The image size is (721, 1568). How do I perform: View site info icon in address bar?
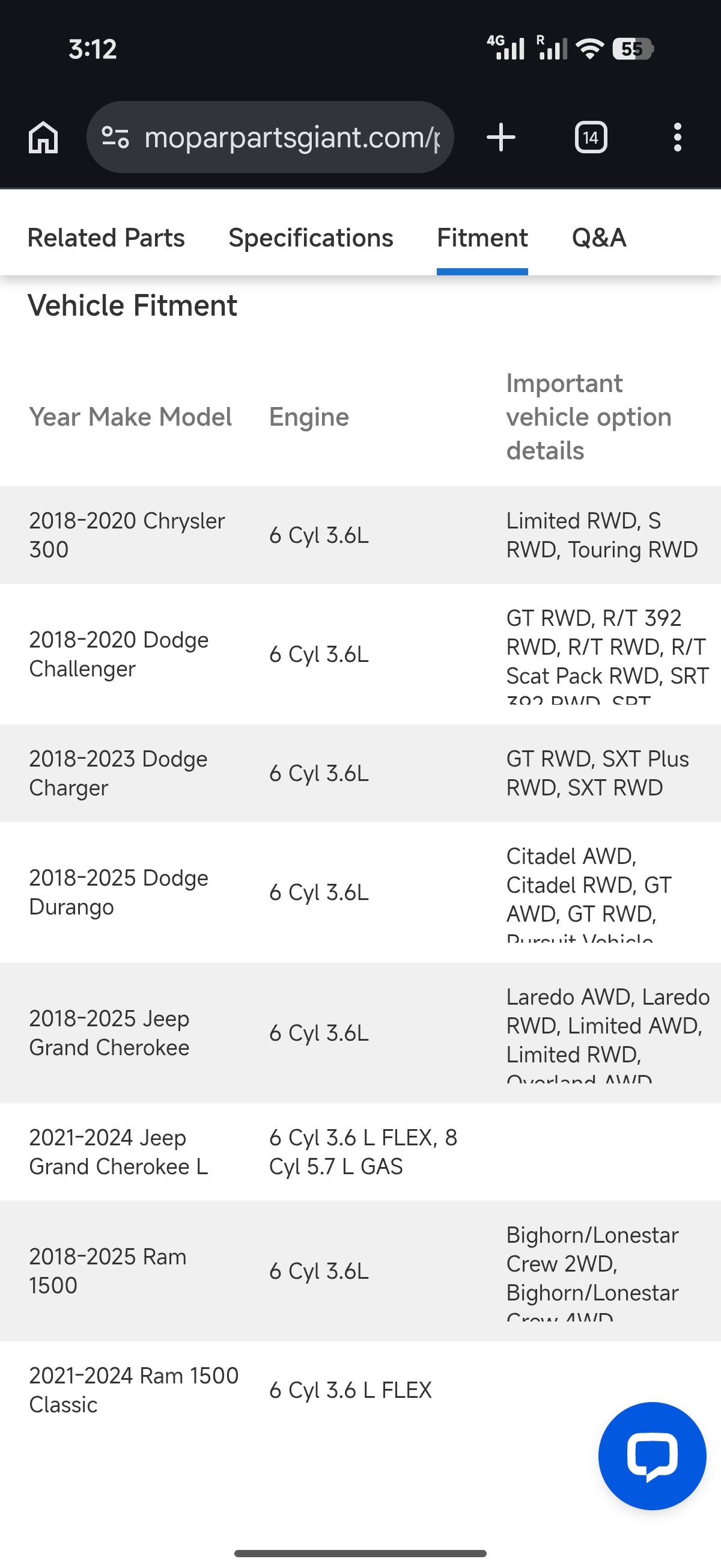coord(115,137)
